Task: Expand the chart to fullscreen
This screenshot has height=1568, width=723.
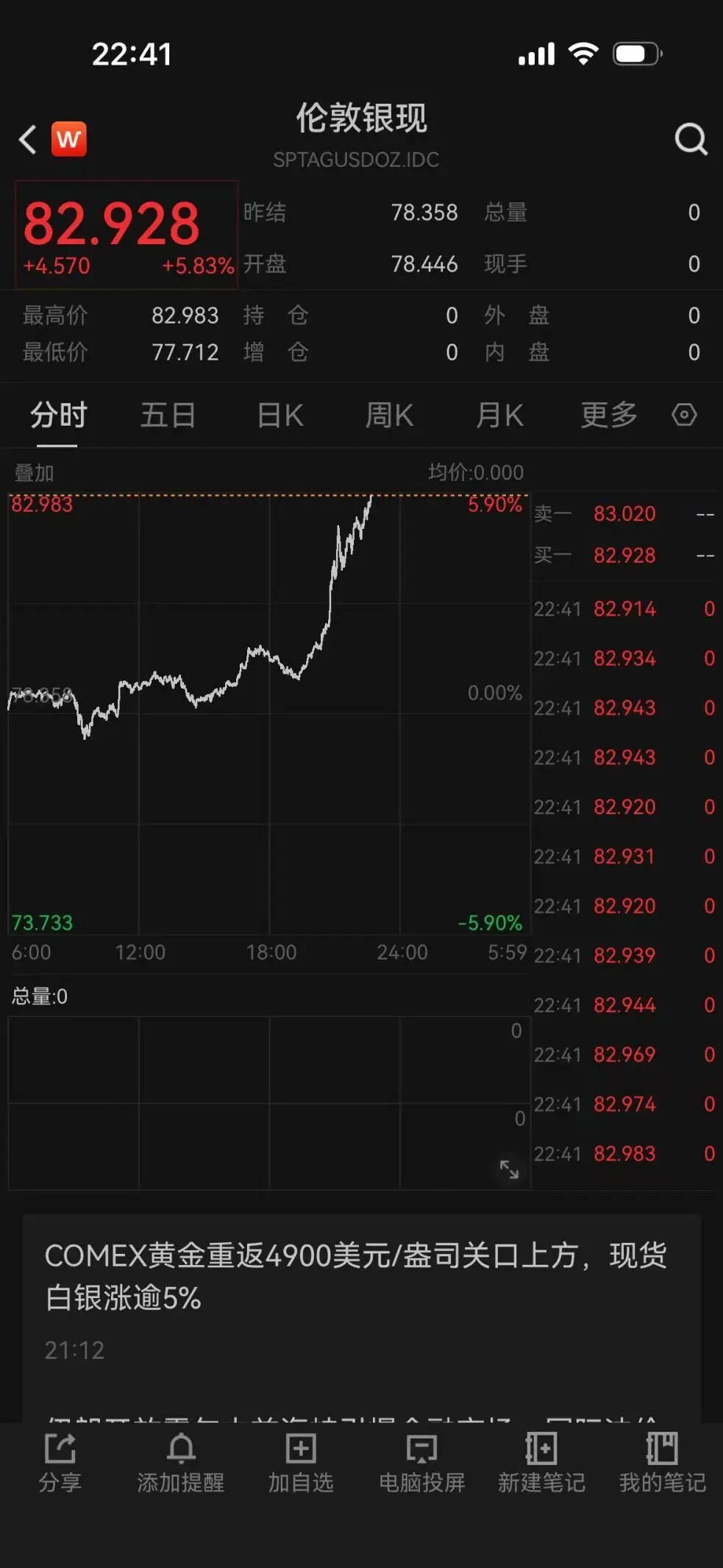Action: 509,1169
